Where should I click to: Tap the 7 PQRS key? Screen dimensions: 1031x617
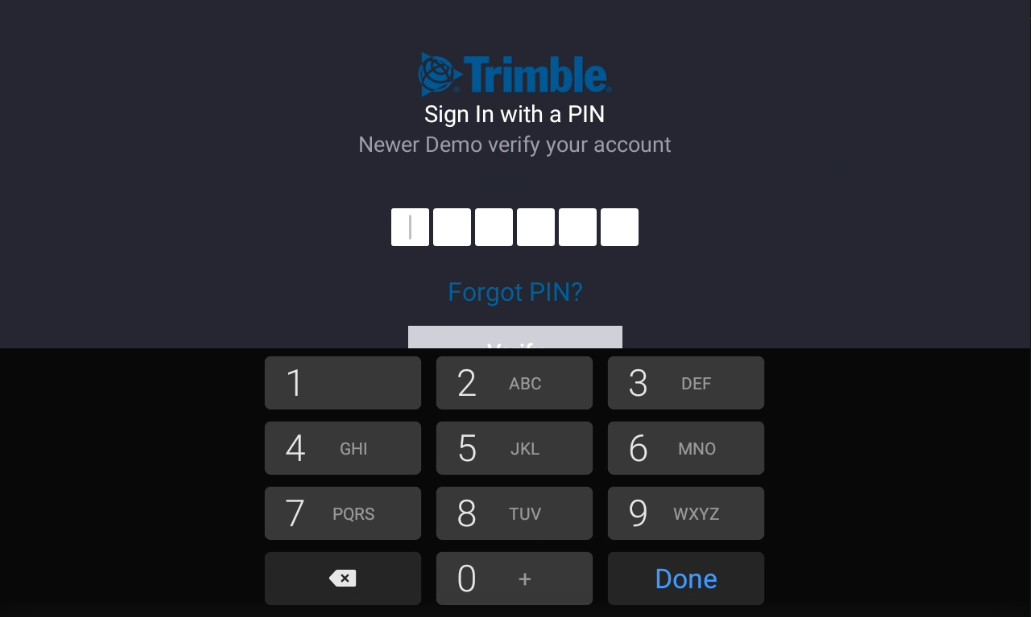pos(342,513)
